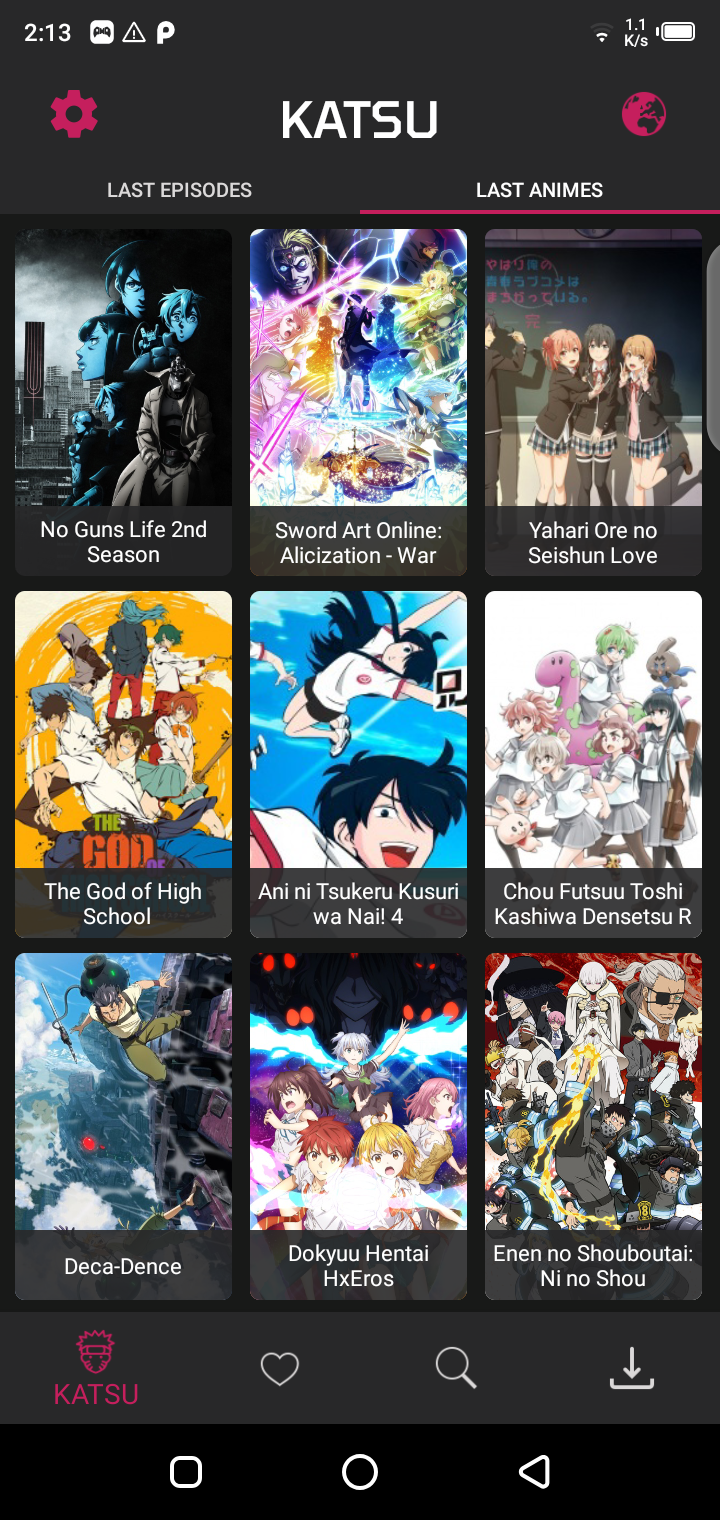Open the favorites heart tab
720x1520 pixels.
[280, 1368]
